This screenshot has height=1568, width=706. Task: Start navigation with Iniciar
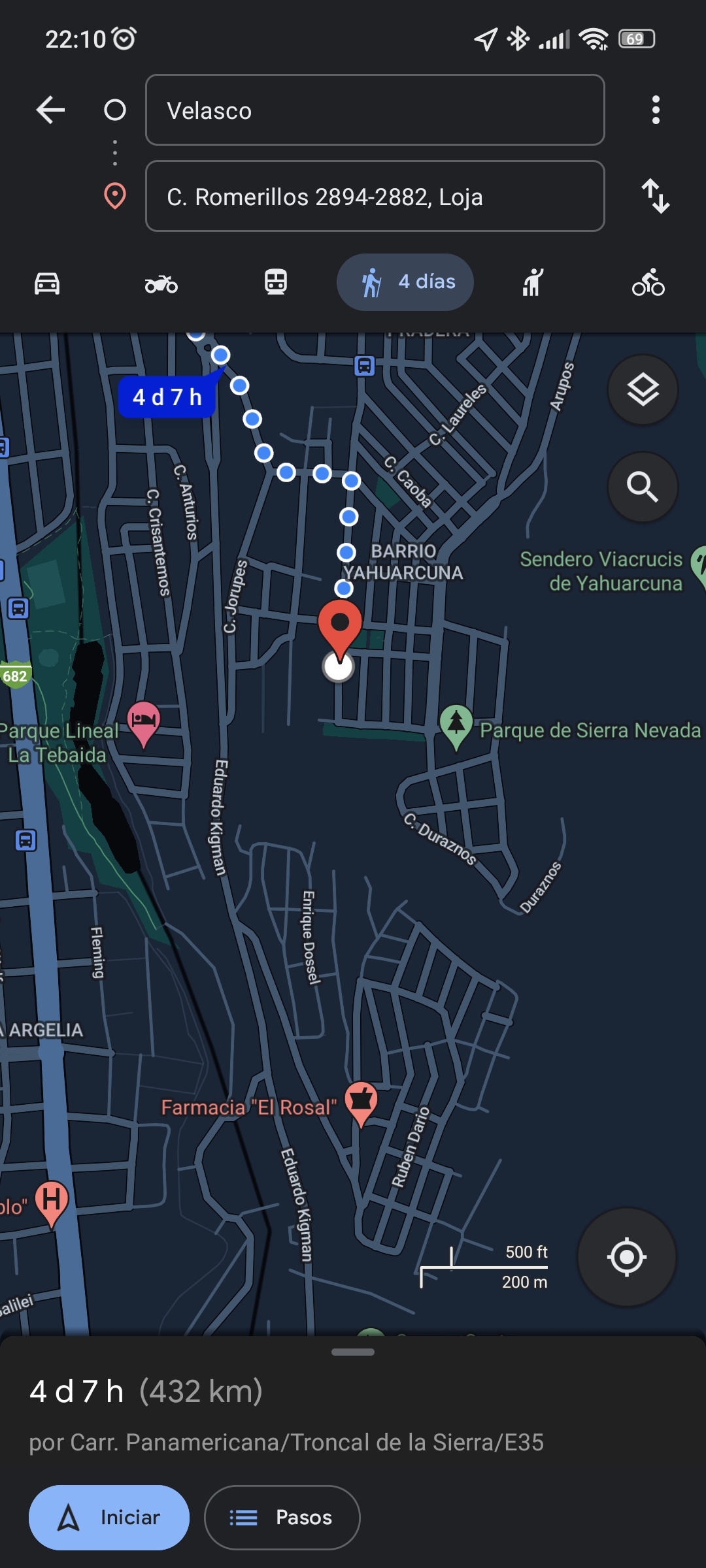click(109, 1517)
